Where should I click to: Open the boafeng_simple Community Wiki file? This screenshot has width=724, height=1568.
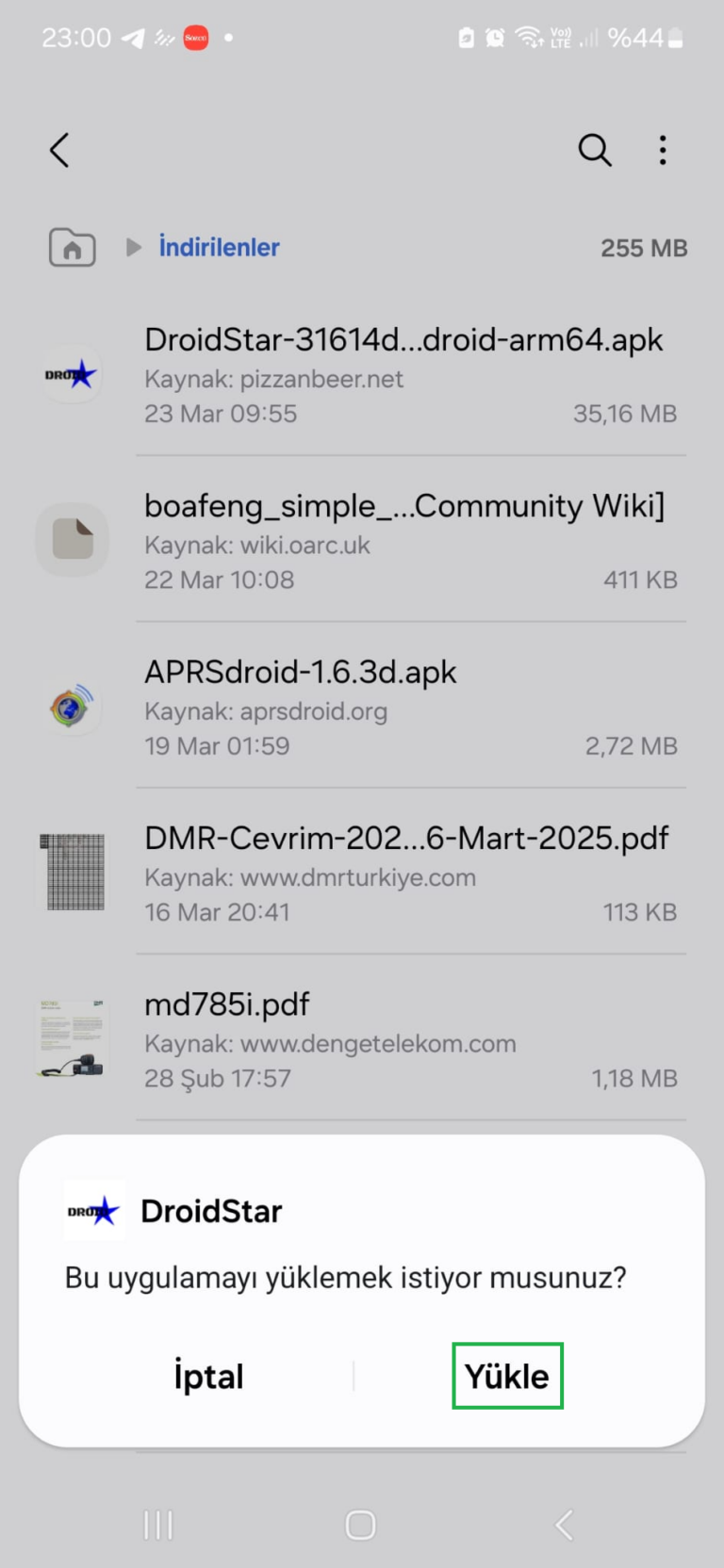(362, 541)
